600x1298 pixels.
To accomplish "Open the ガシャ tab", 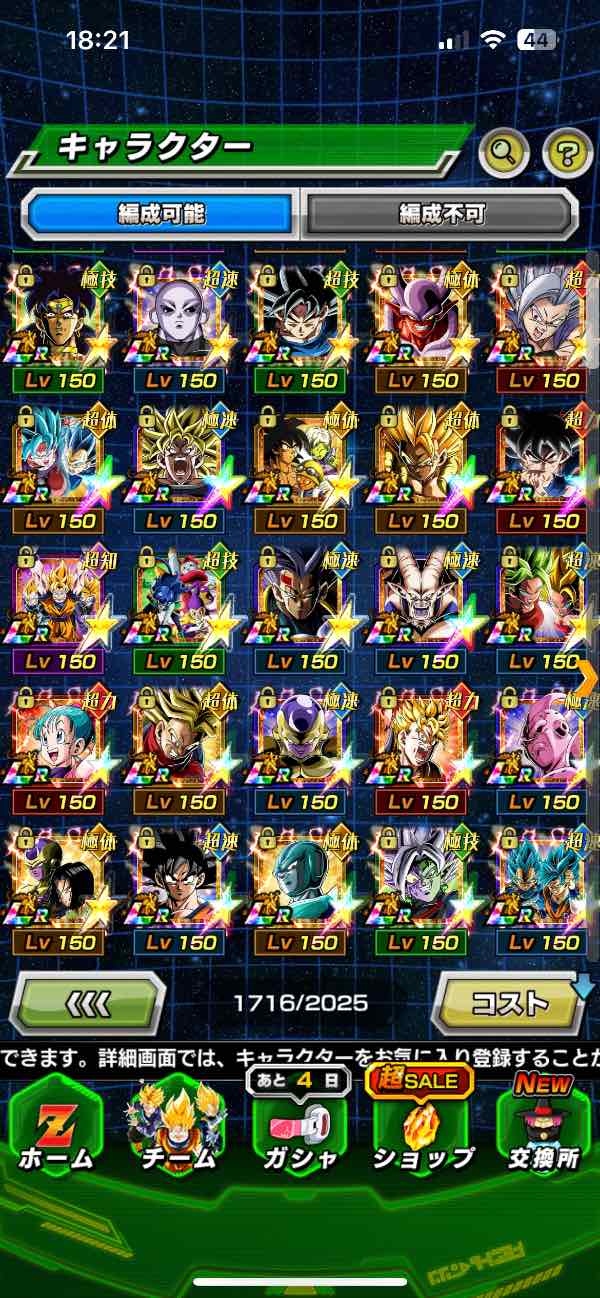I will 300,1128.
